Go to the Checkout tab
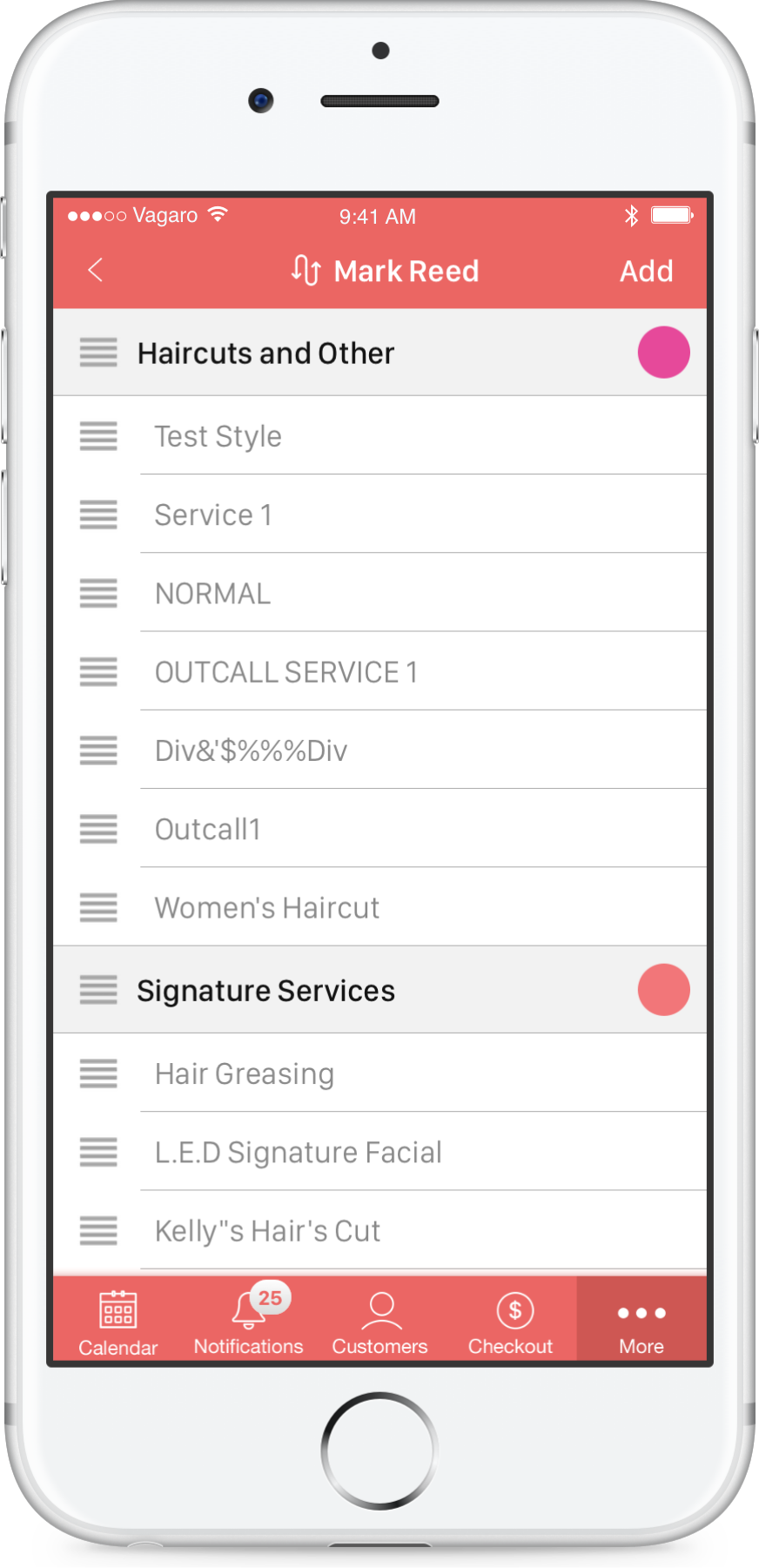 (x=511, y=1319)
